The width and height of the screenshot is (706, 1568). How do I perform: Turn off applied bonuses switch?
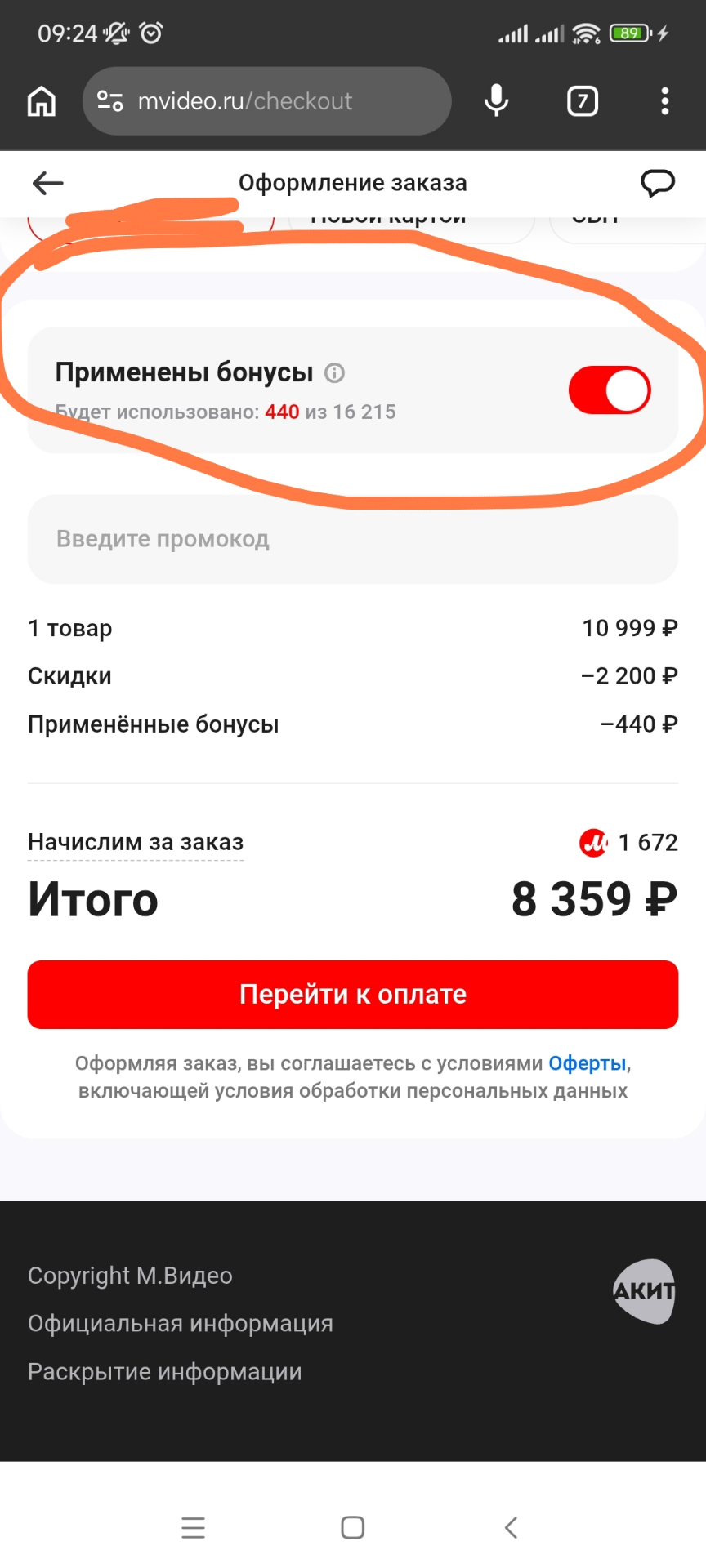pos(610,390)
